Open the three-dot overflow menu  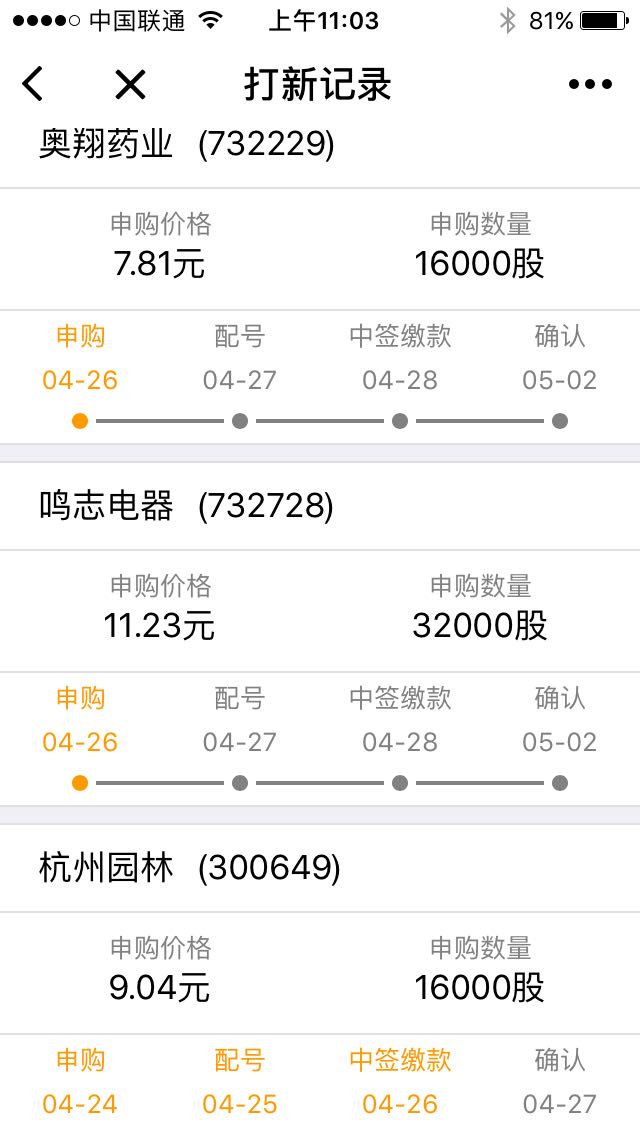590,84
